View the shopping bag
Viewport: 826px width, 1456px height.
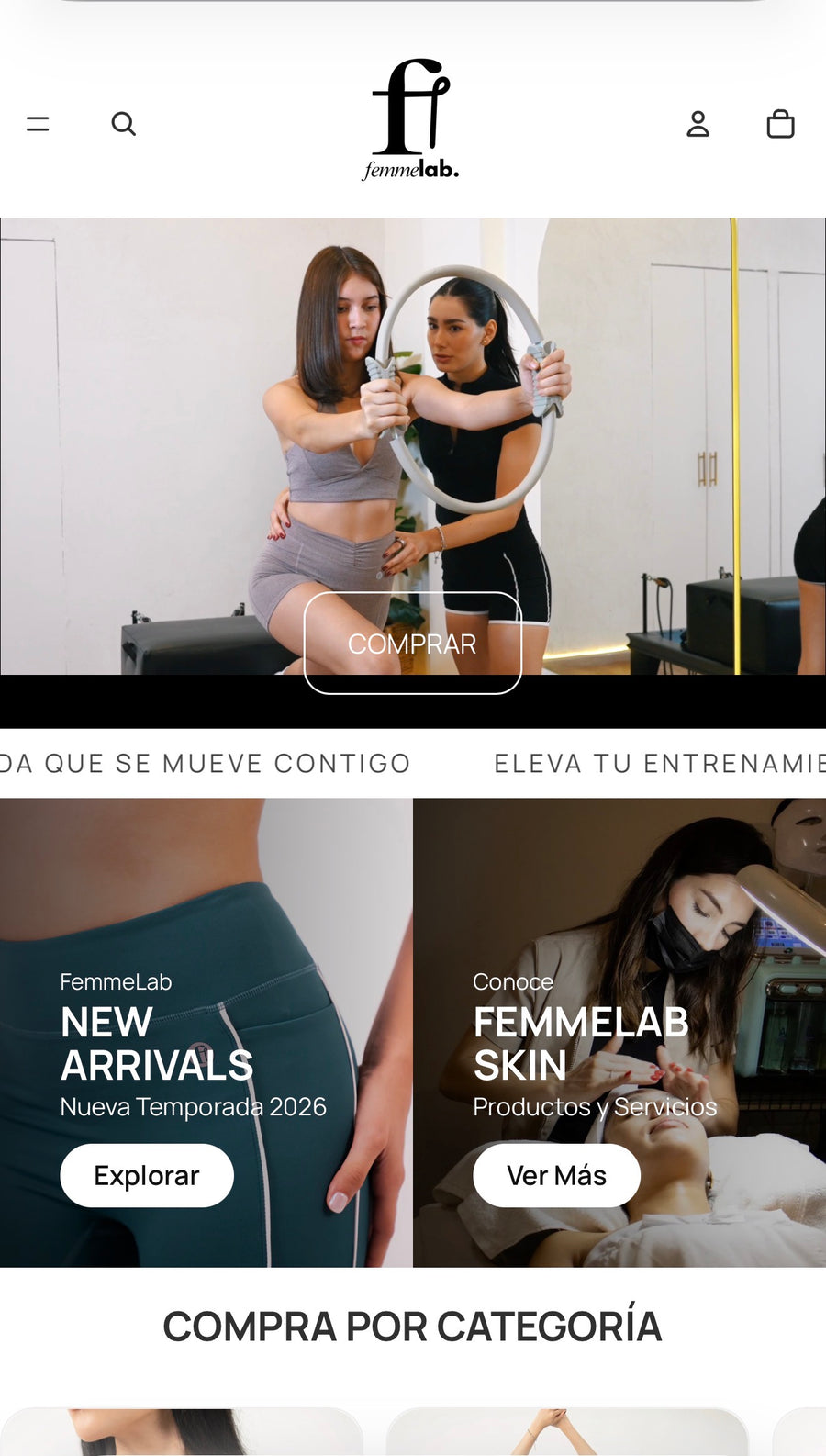click(x=780, y=124)
